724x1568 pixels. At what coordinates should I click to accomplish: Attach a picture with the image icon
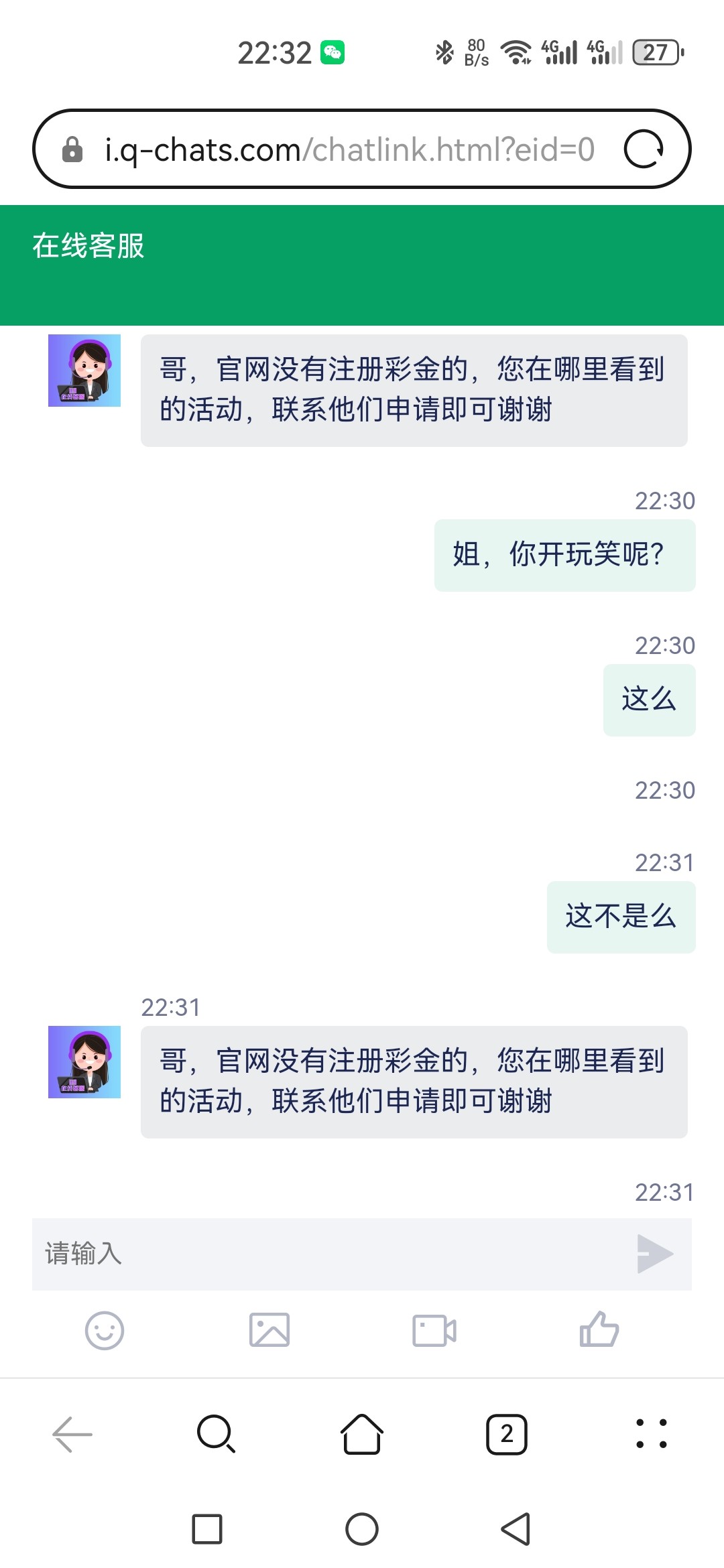[x=269, y=1330]
